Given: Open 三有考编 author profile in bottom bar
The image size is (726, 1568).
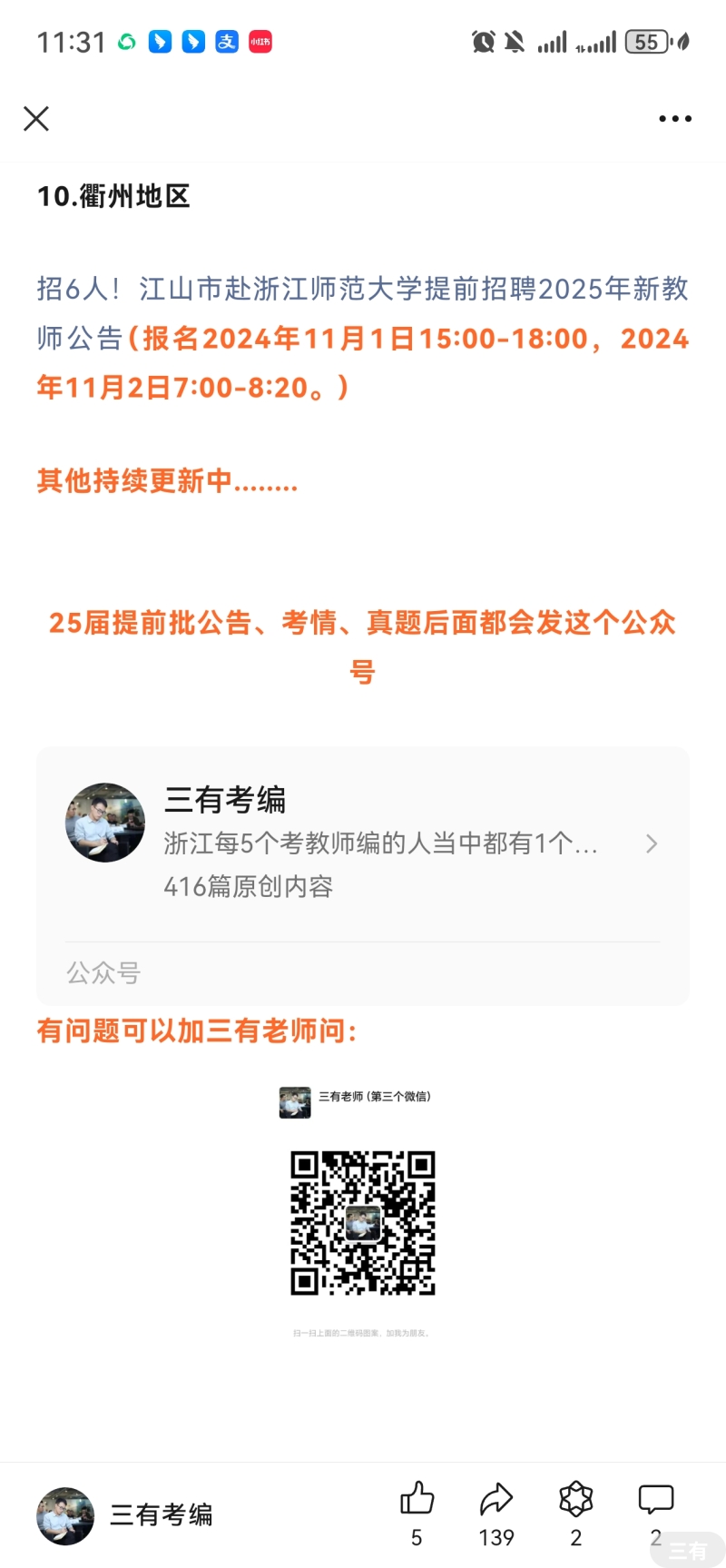Looking at the screenshot, I should click(125, 1515).
